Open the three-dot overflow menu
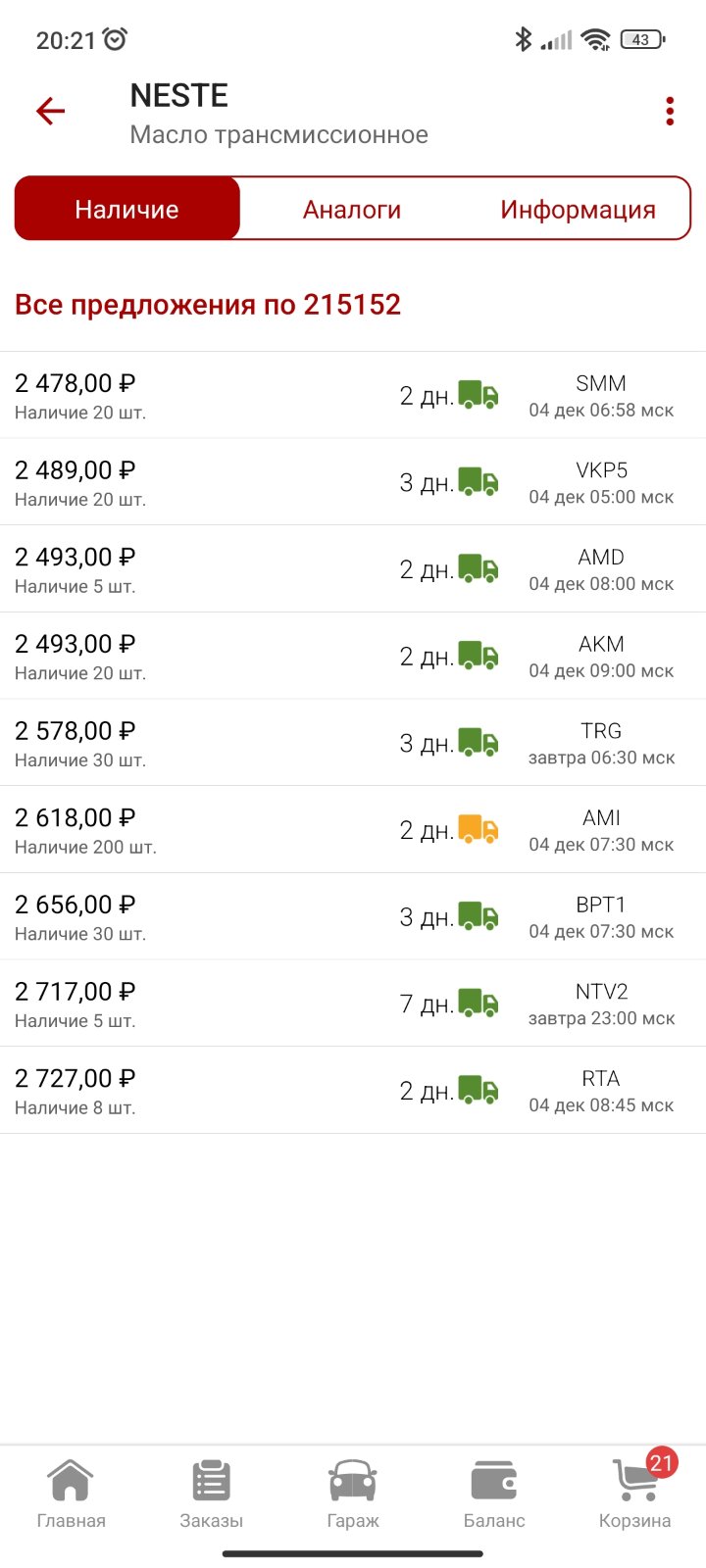This screenshot has height=1568, width=706. [x=670, y=111]
